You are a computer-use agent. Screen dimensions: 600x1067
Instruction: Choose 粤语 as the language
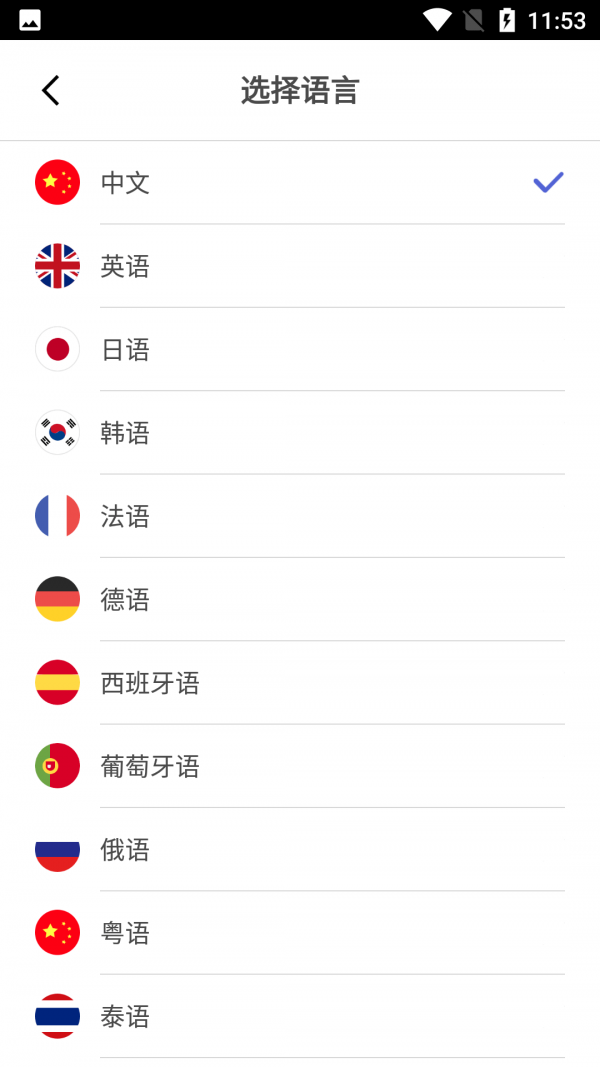point(125,933)
